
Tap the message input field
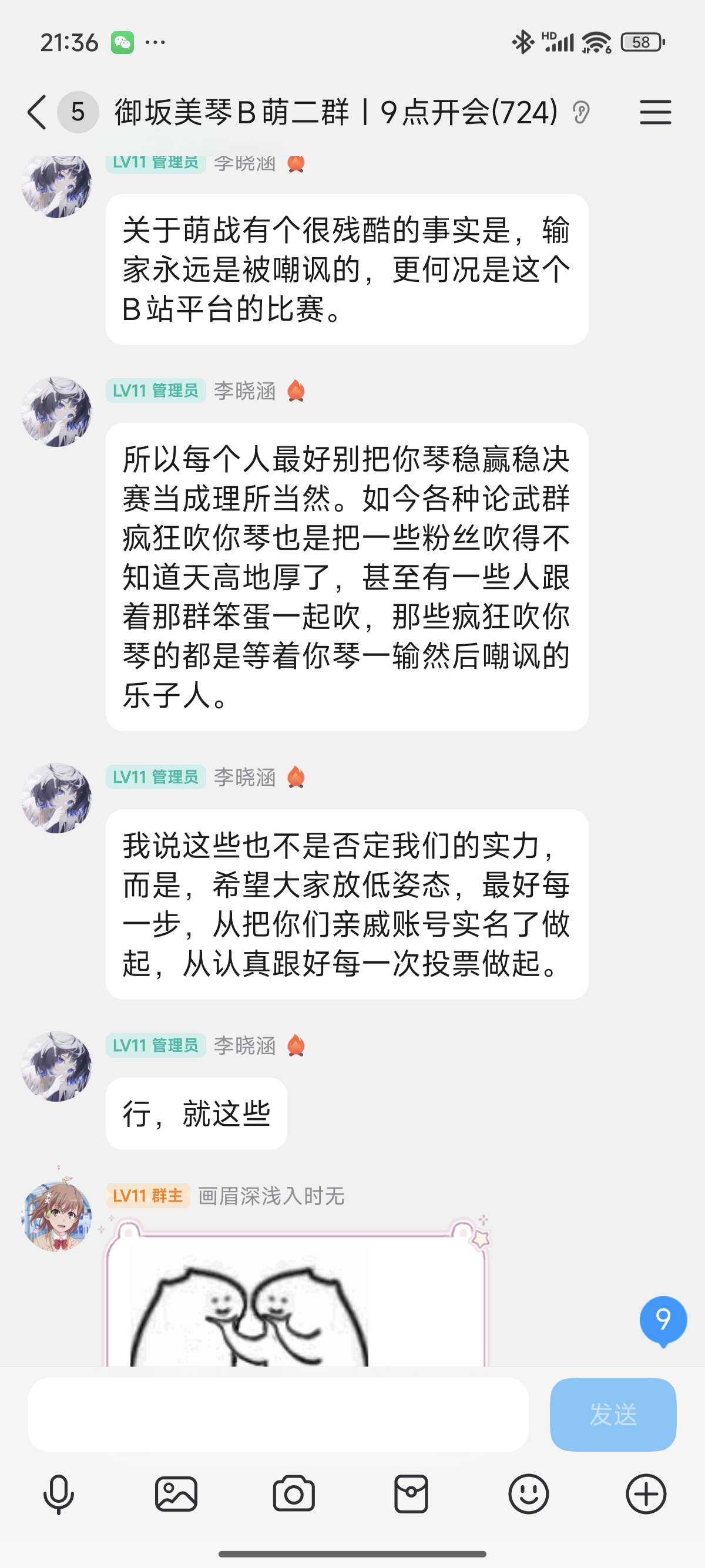click(278, 1414)
